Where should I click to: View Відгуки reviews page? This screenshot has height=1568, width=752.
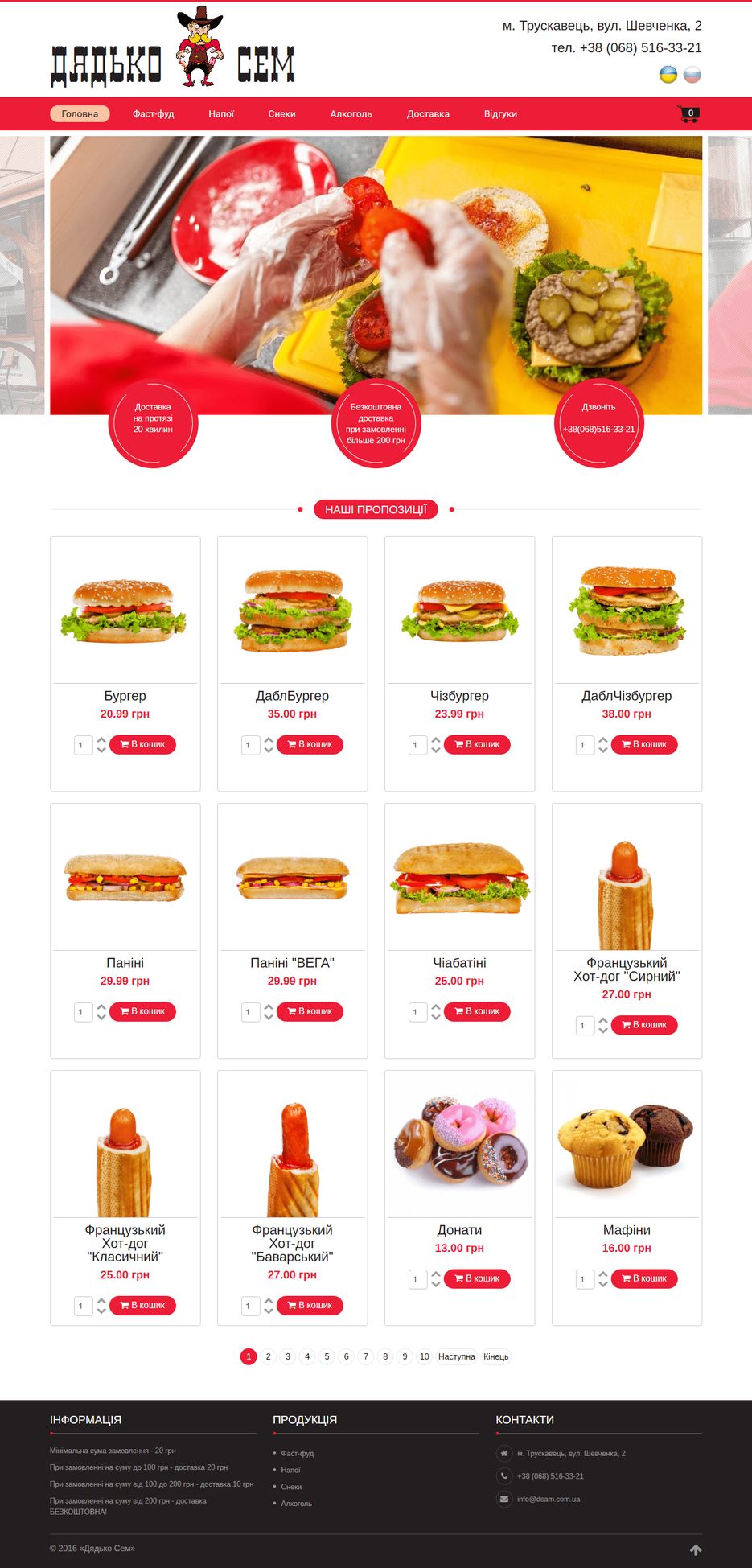[500, 114]
